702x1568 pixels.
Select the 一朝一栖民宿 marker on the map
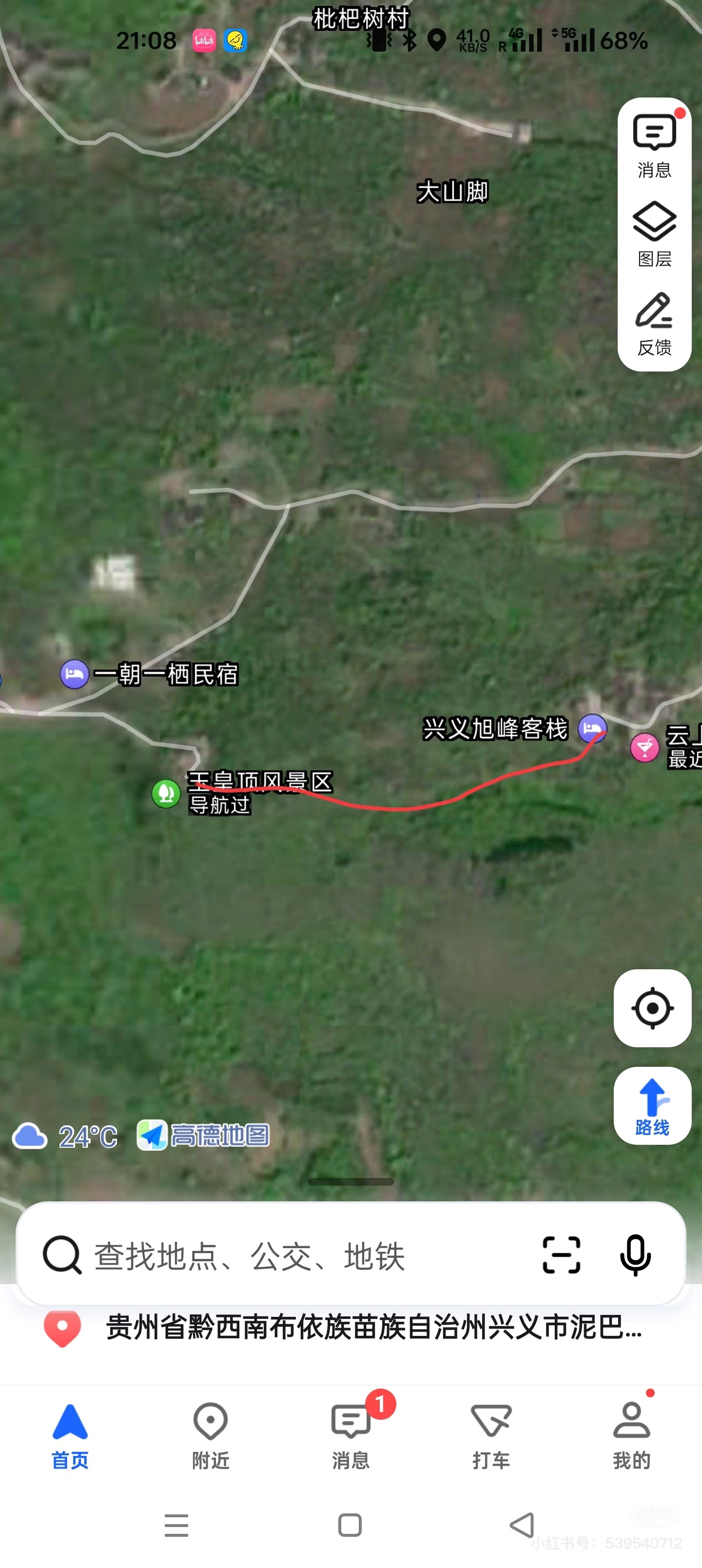click(x=75, y=674)
